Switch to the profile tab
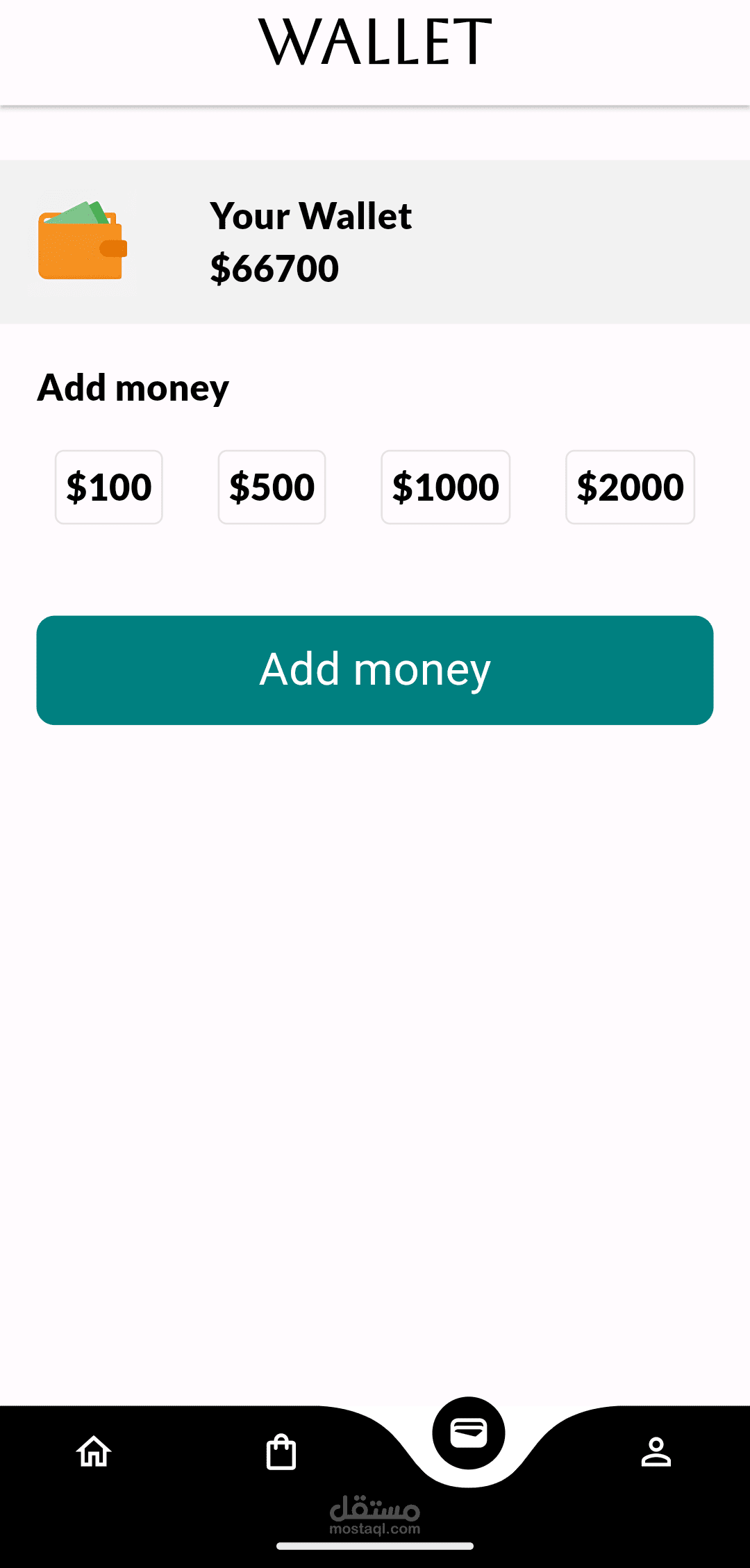 coord(656,1451)
